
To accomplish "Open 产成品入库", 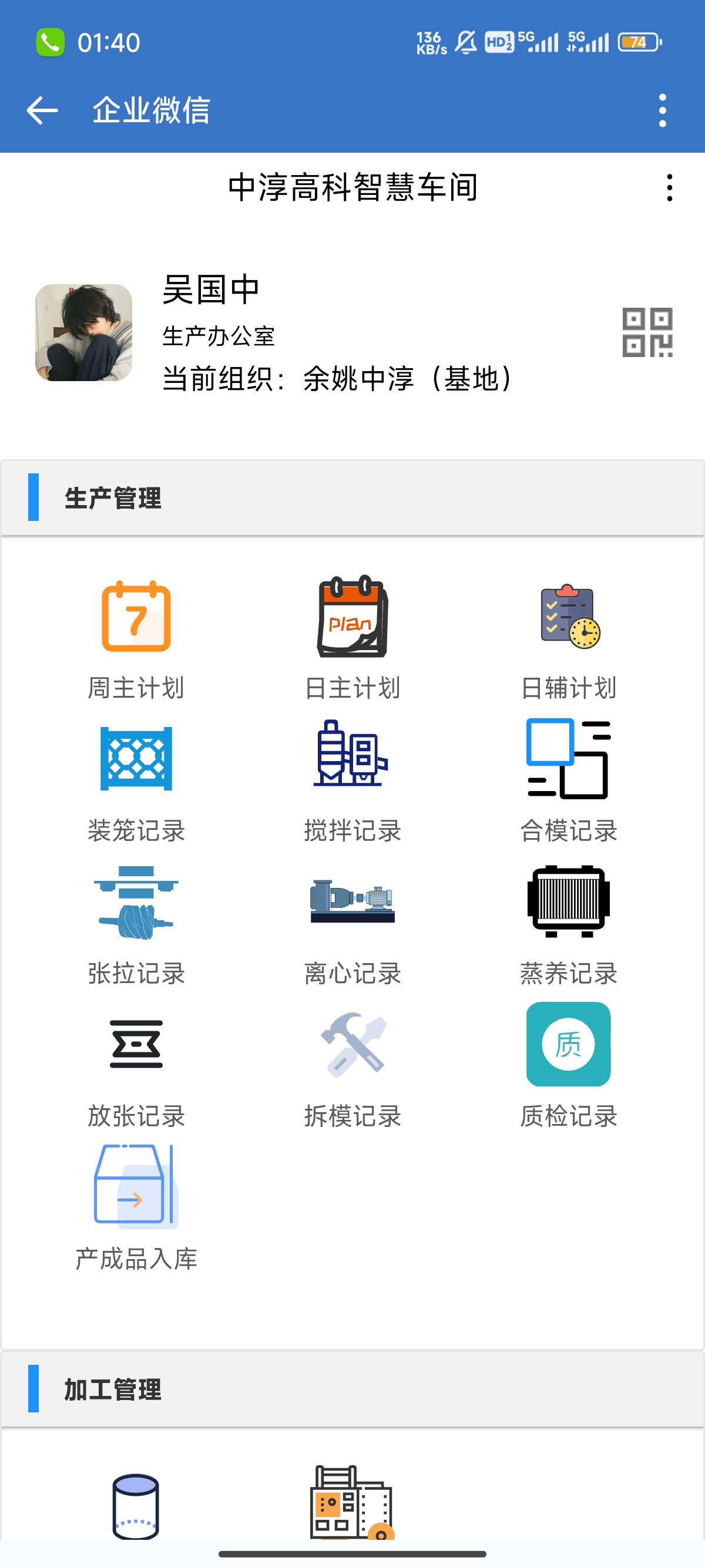I will 136,1208.
